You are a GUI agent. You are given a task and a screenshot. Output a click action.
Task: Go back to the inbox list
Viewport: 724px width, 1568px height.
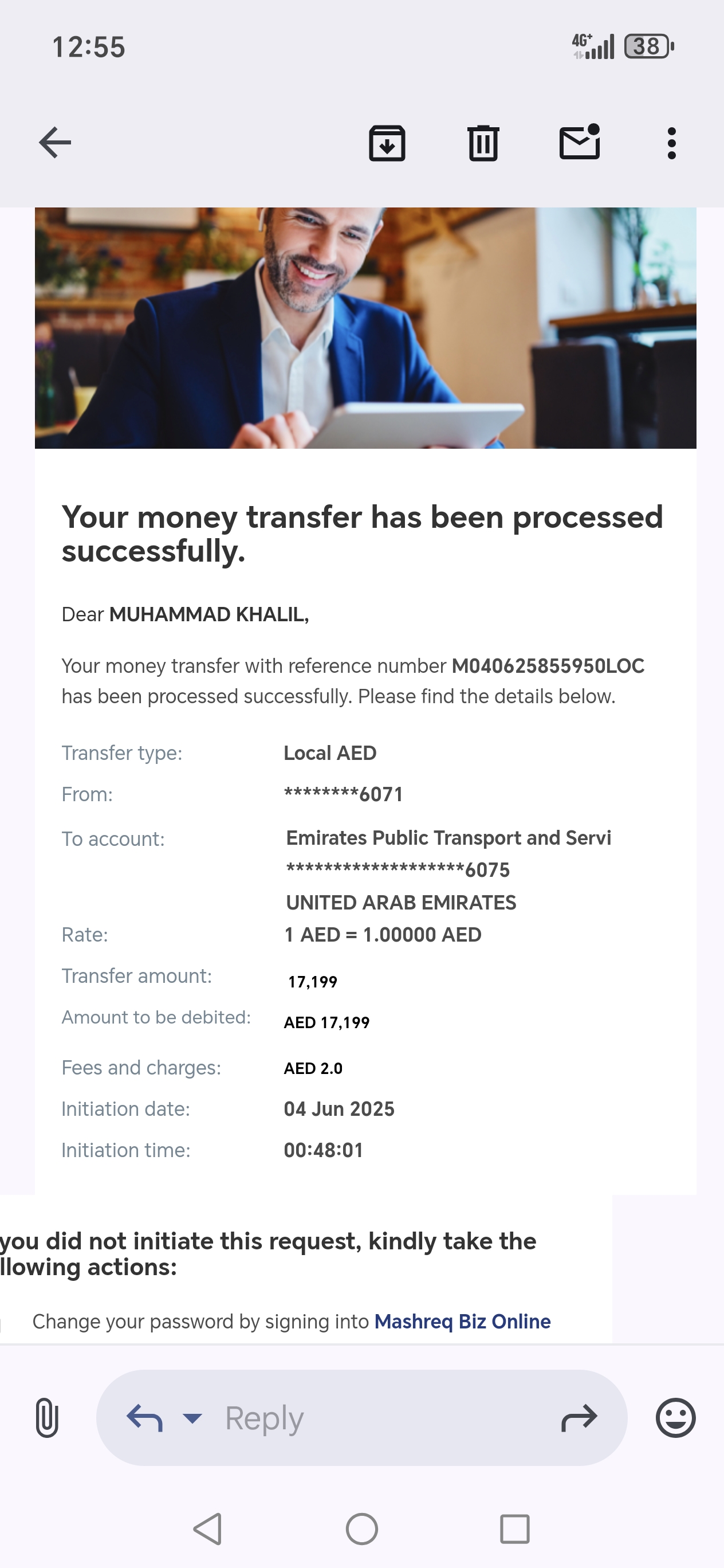(x=55, y=143)
